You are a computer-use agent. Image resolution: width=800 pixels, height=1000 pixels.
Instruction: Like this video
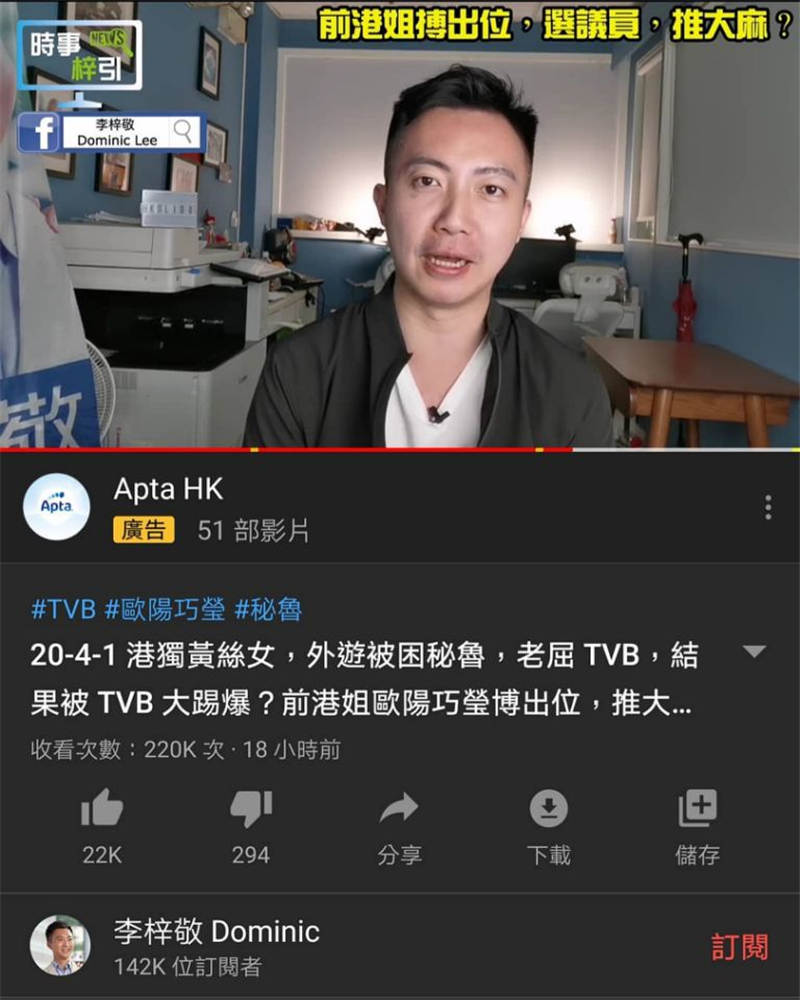click(101, 809)
